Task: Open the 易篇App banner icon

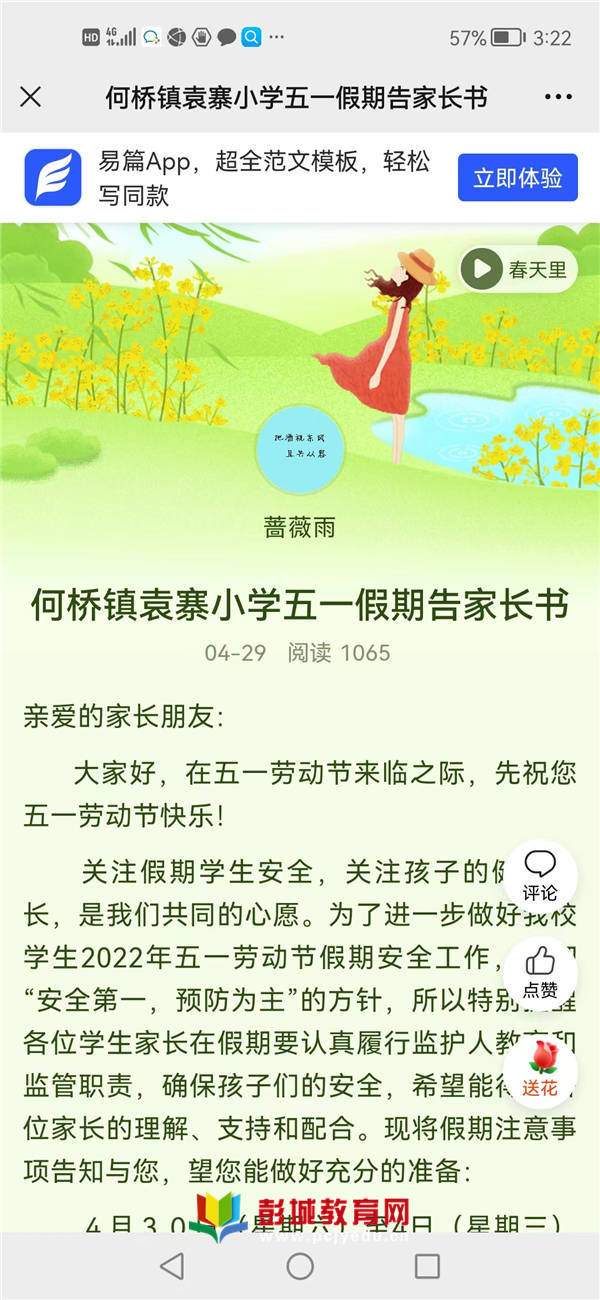Action: click(52, 177)
